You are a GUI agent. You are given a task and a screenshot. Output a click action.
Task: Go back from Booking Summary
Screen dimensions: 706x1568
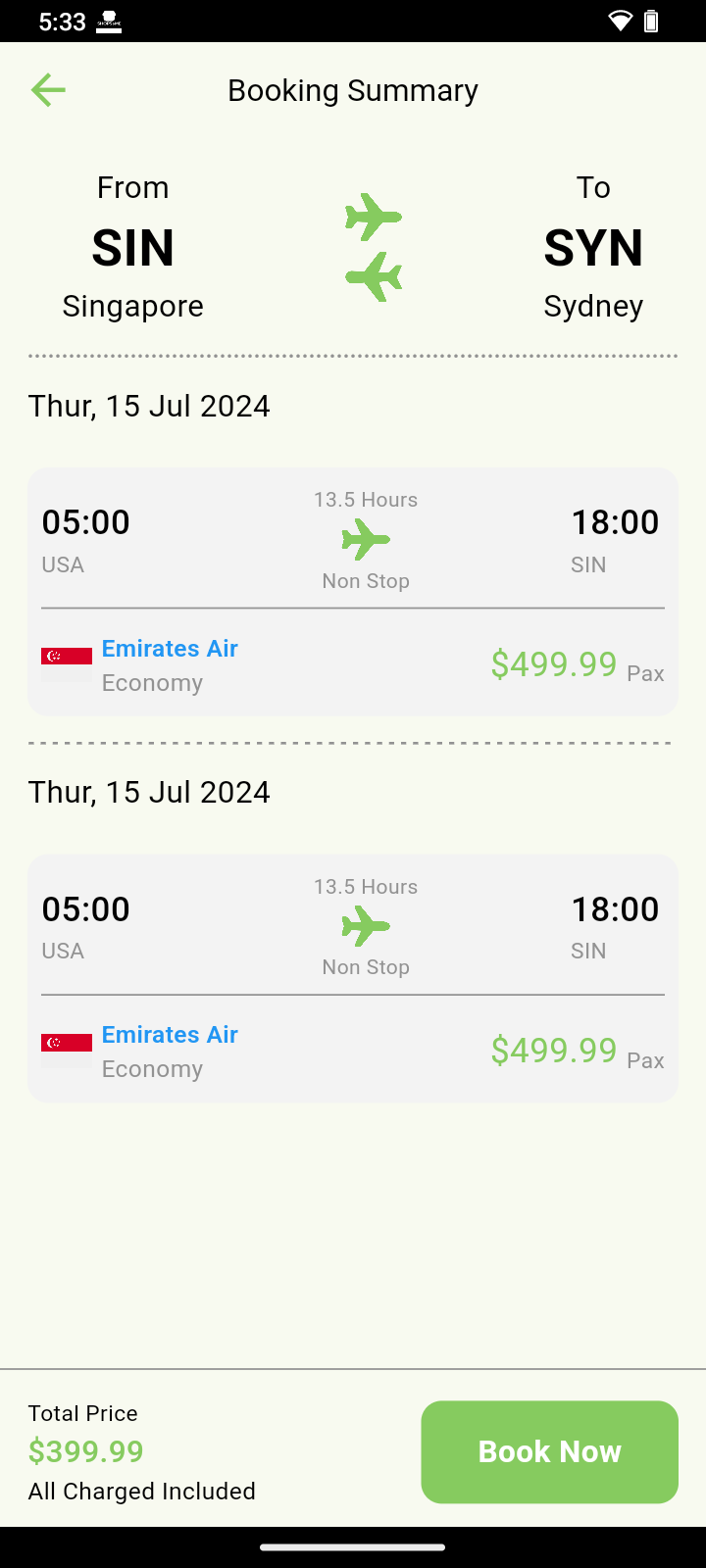point(48,90)
